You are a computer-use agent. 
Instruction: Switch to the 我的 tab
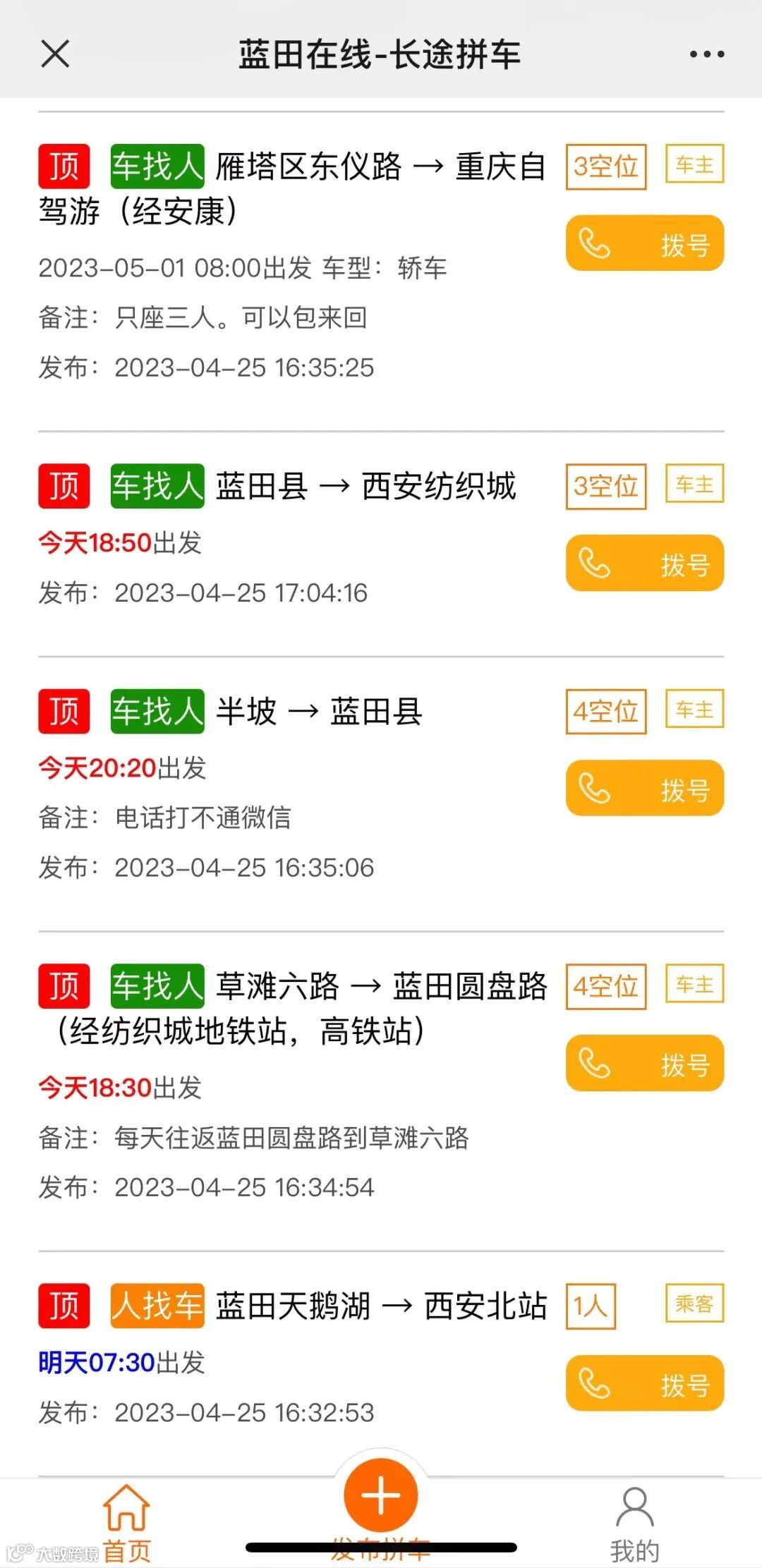(x=635, y=1524)
